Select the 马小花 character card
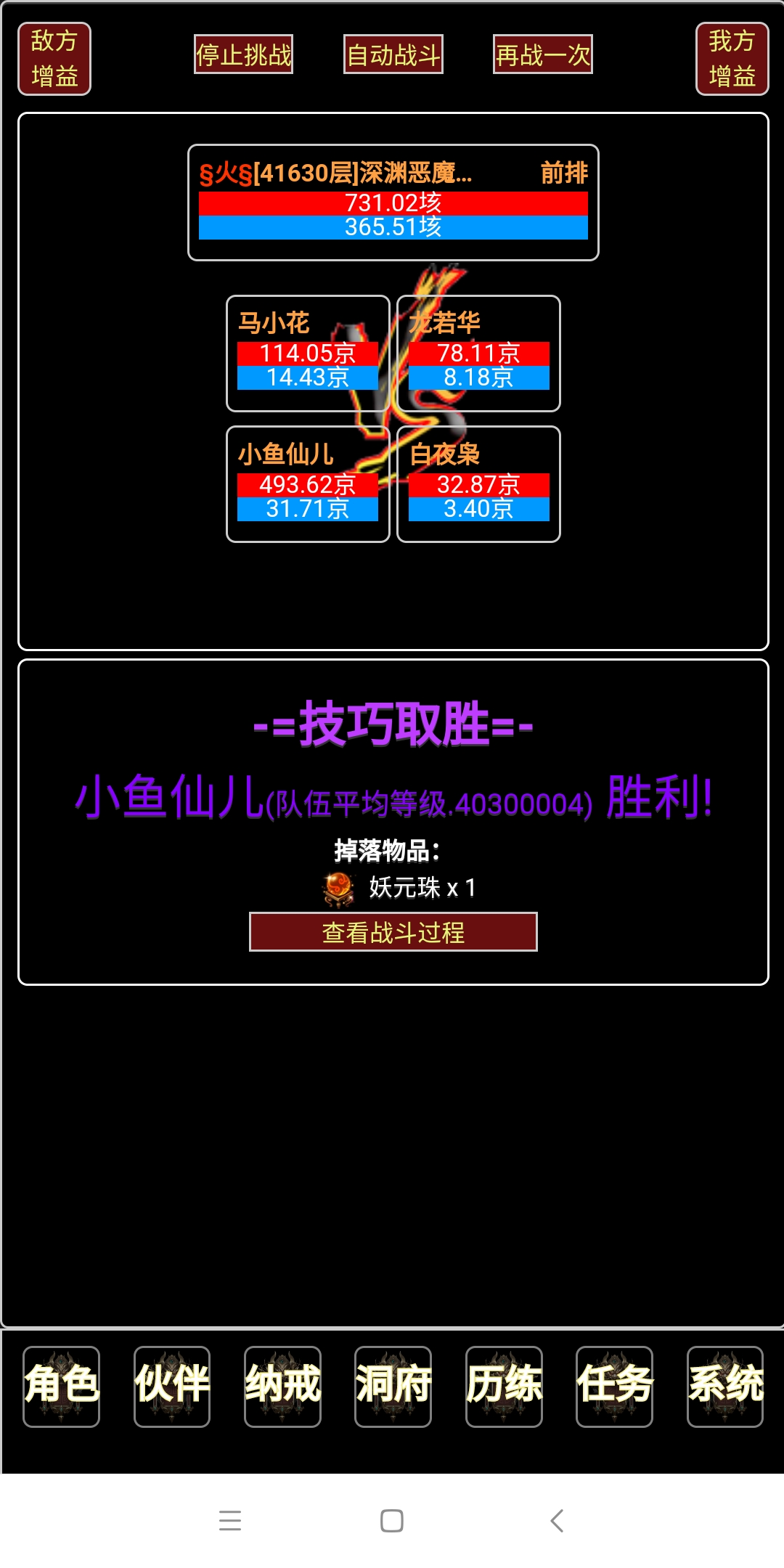784x1568 pixels. coord(308,354)
